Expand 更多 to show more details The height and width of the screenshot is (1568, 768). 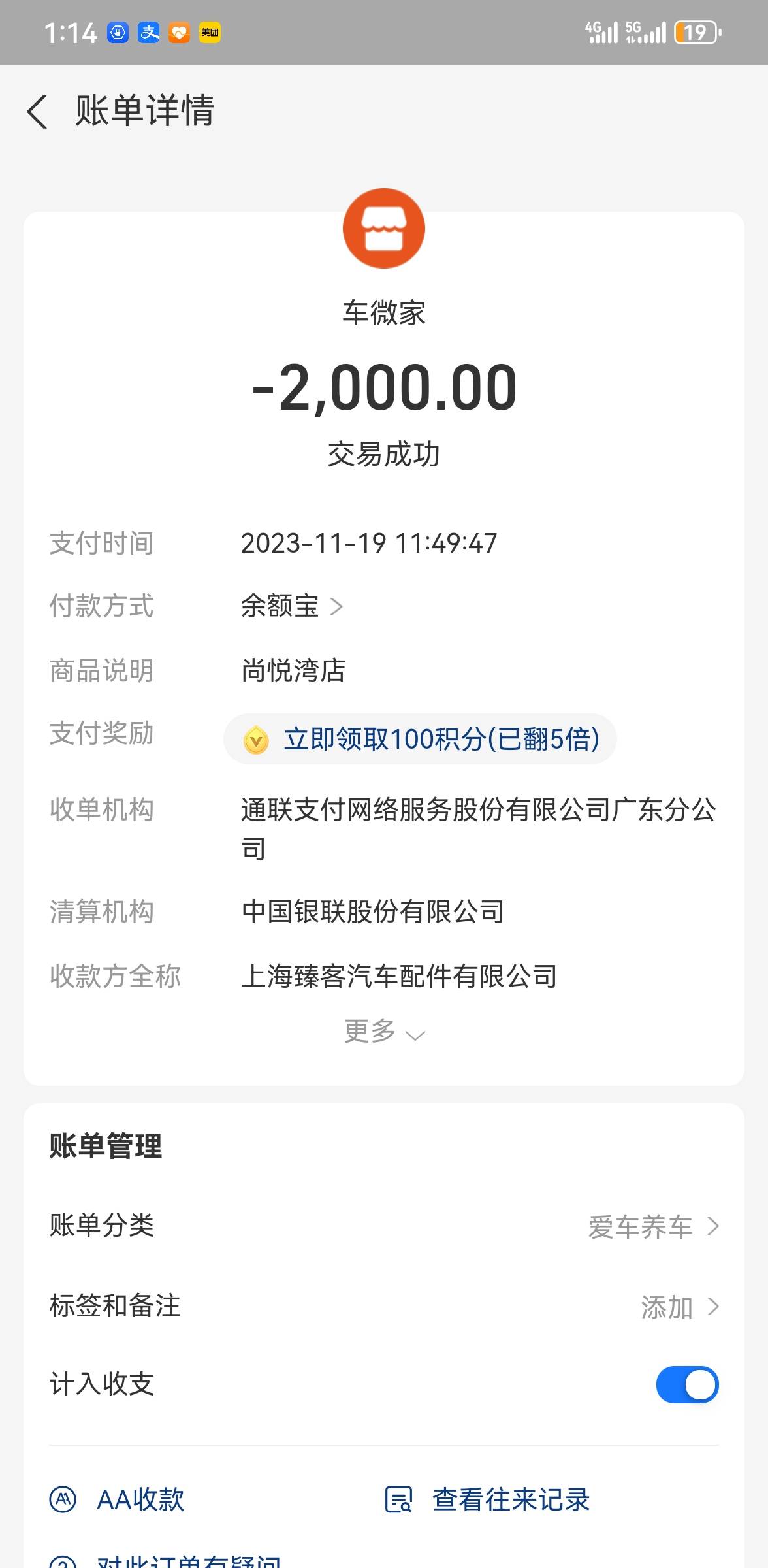(384, 1032)
